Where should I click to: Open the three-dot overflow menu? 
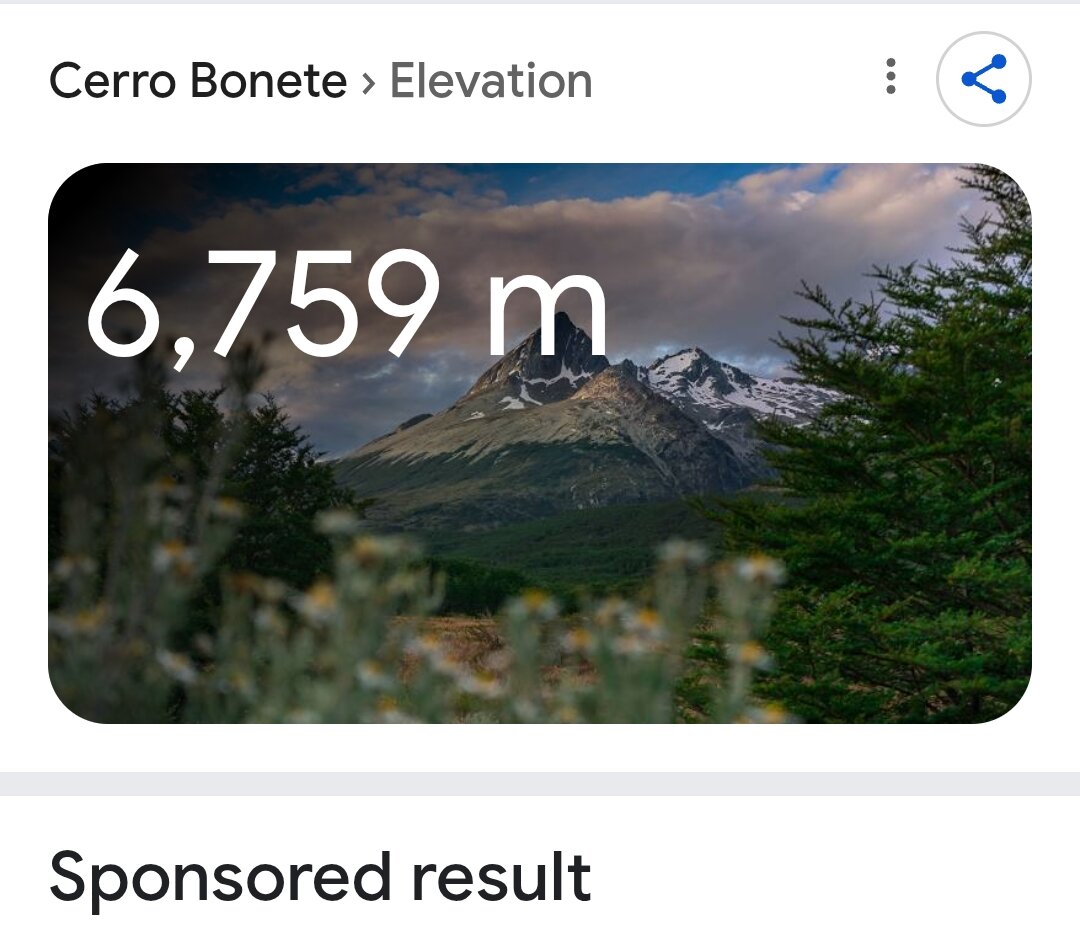[x=890, y=78]
